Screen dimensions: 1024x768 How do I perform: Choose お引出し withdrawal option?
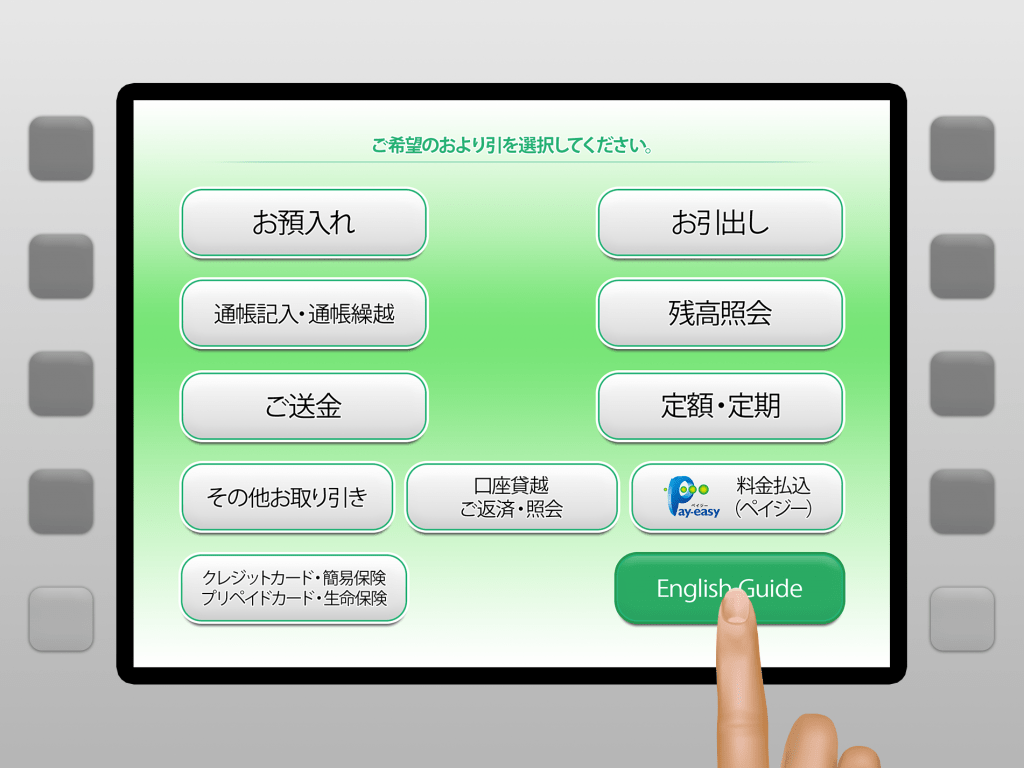tap(720, 223)
